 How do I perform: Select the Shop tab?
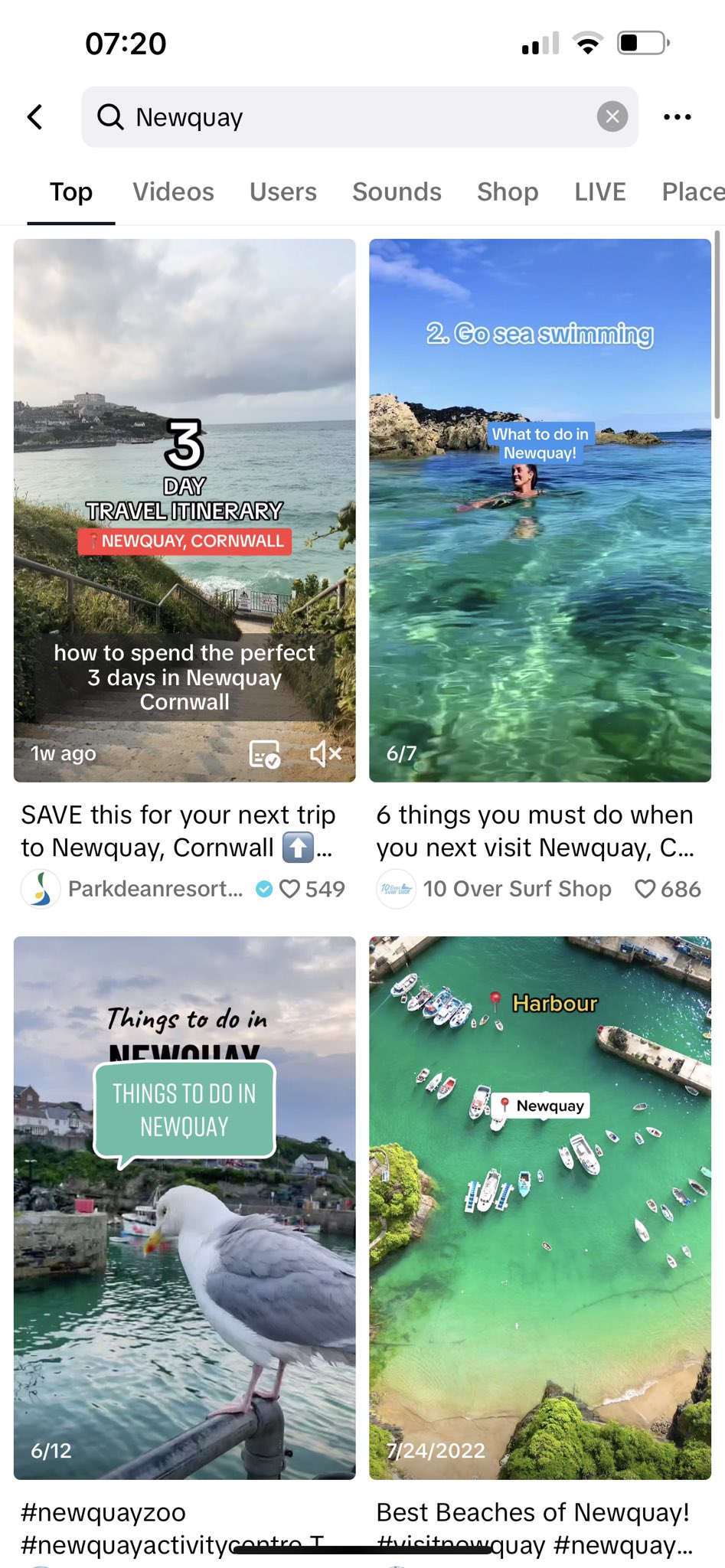[507, 192]
